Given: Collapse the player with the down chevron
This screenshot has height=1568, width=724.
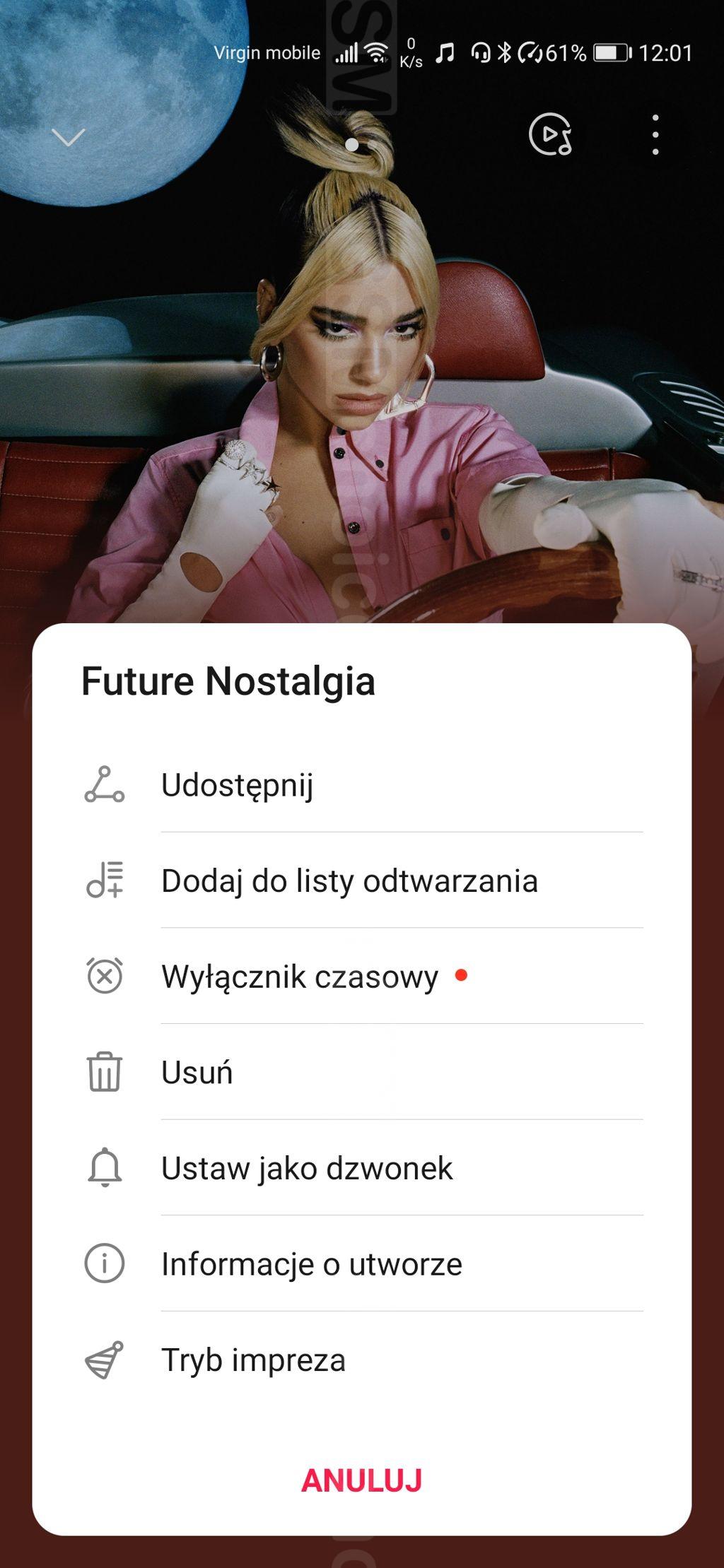Looking at the screenshot, I should 69,136.
